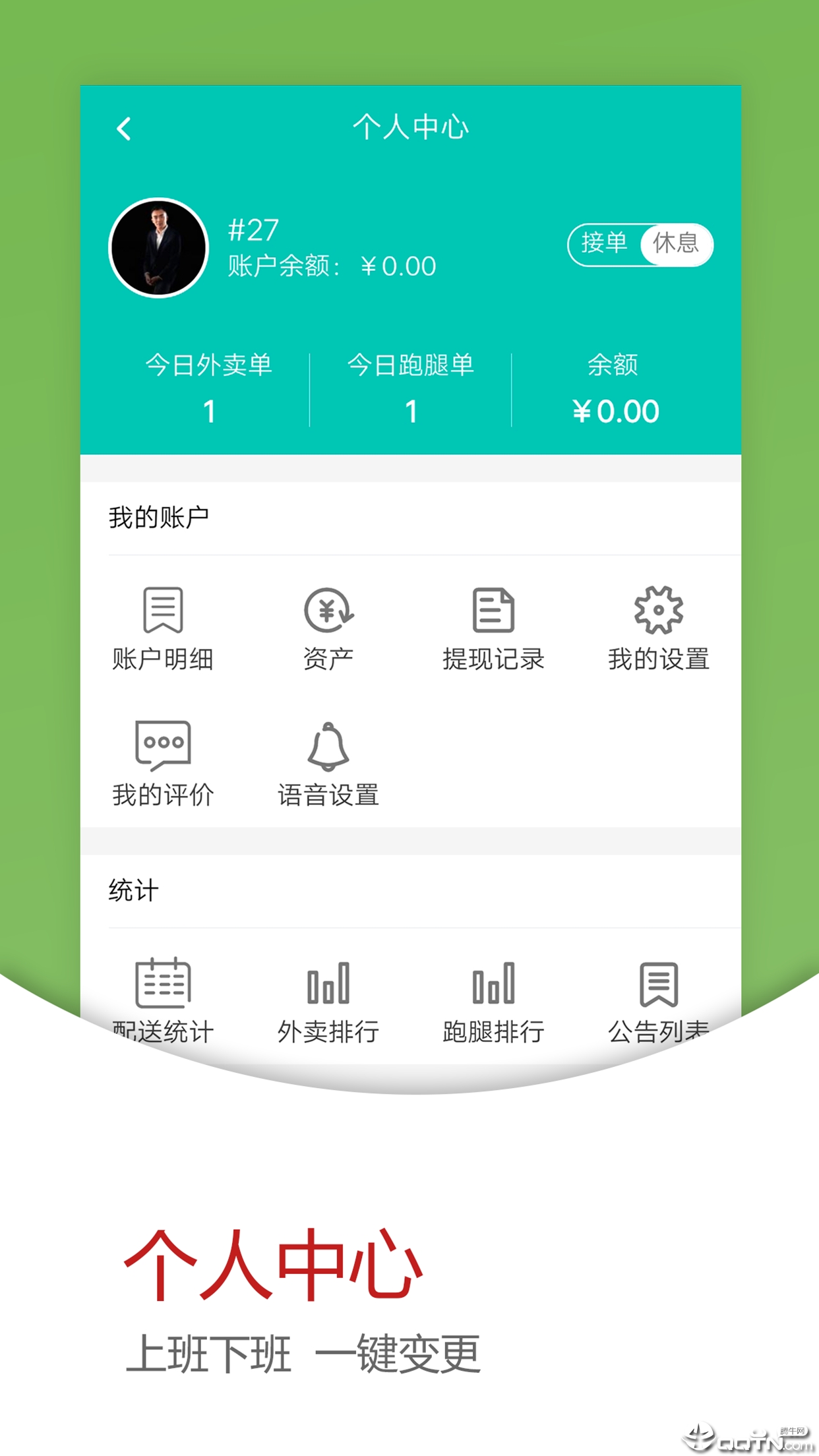Toggle the rider duty status switch
This screenshot has width=819, height=1456.
(x=640, y=244)
